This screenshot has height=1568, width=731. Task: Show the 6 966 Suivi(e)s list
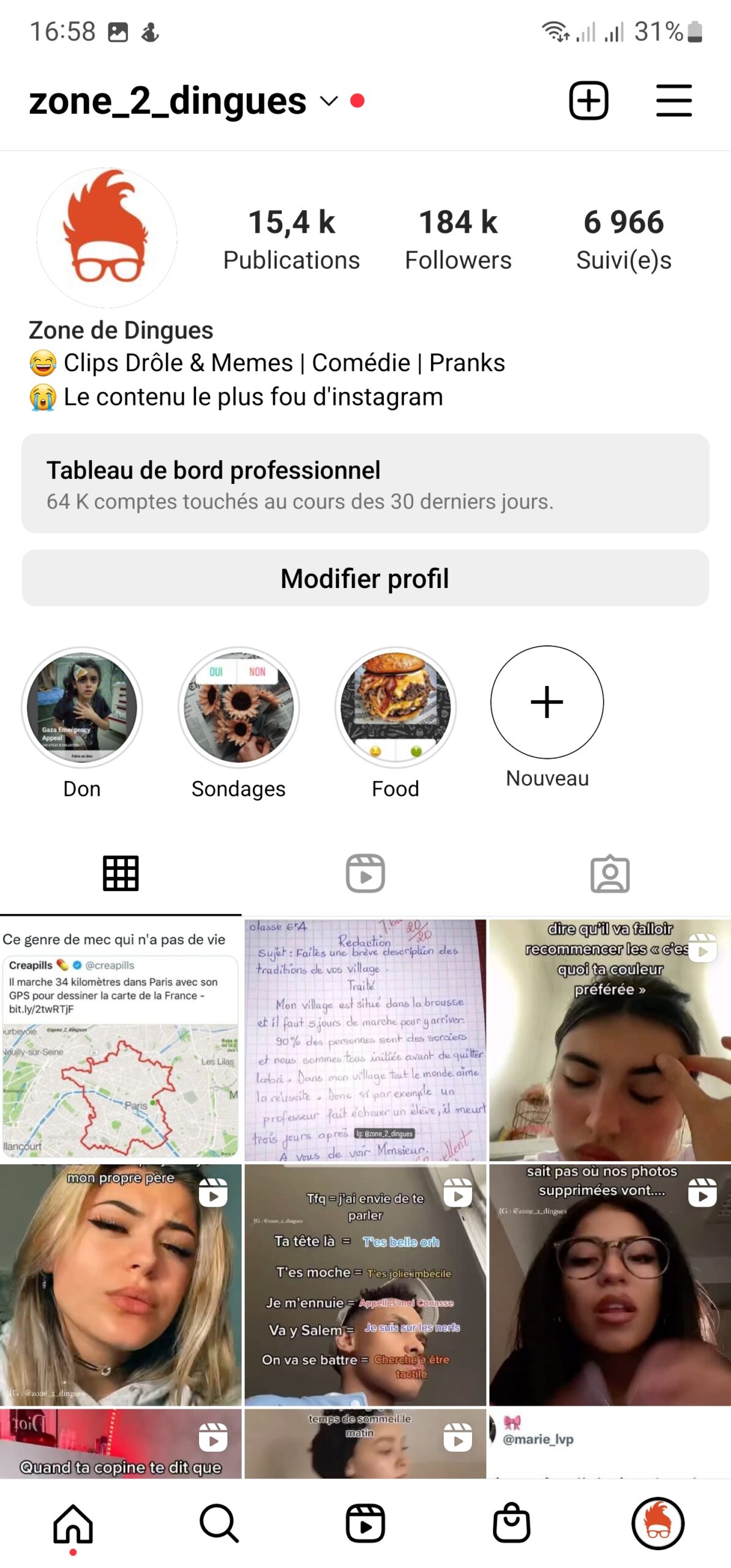623,239
